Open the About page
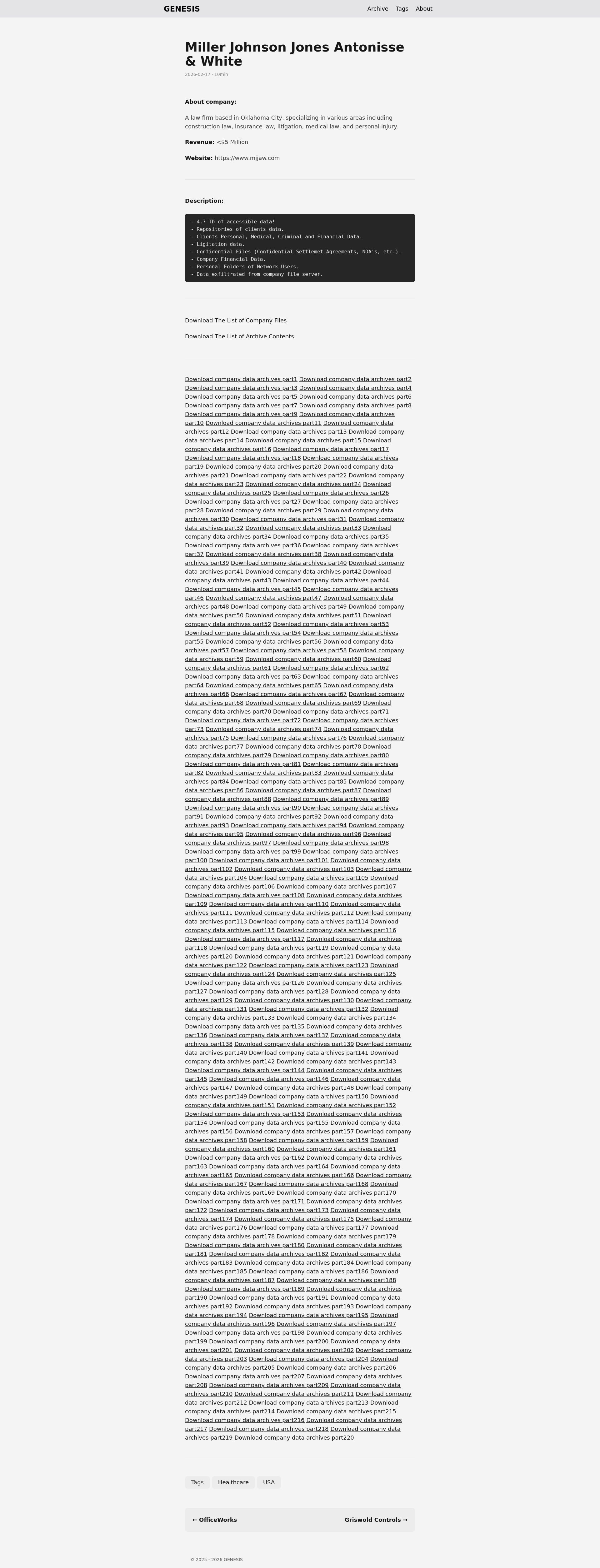This screenshot has width=600, height=1568. (x=424, y=8)
